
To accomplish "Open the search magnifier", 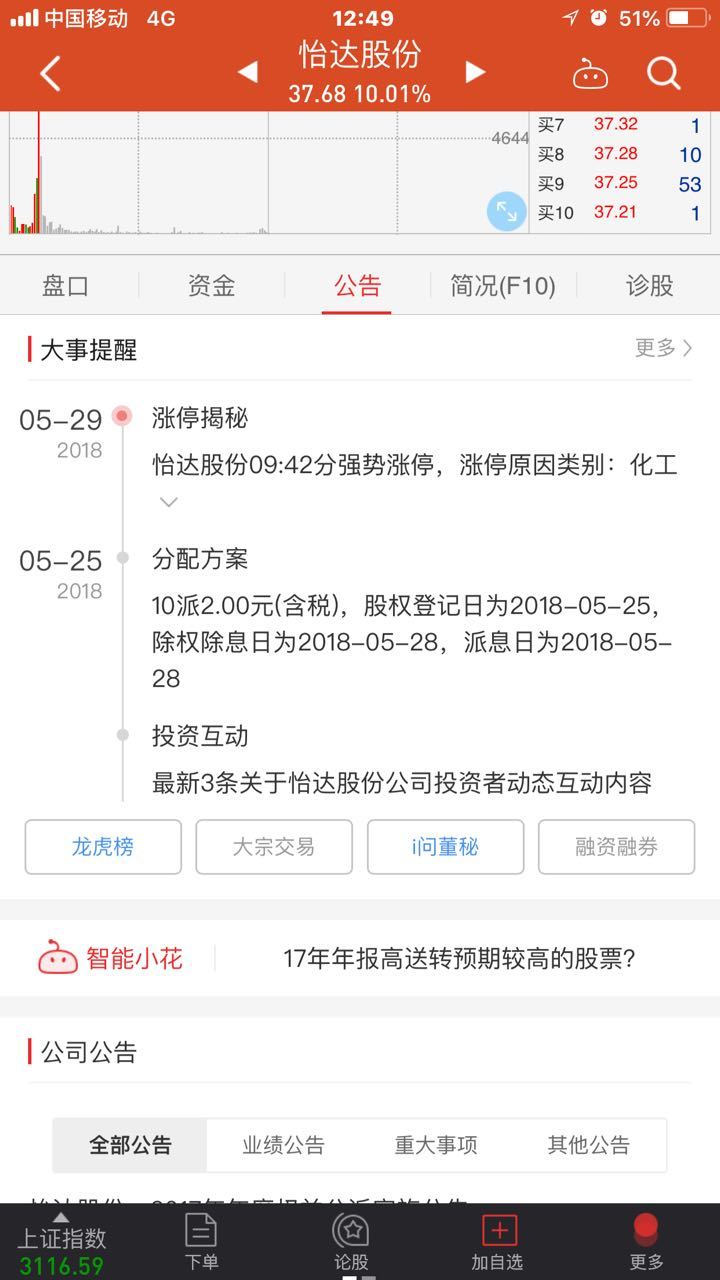I will (663, 73).
